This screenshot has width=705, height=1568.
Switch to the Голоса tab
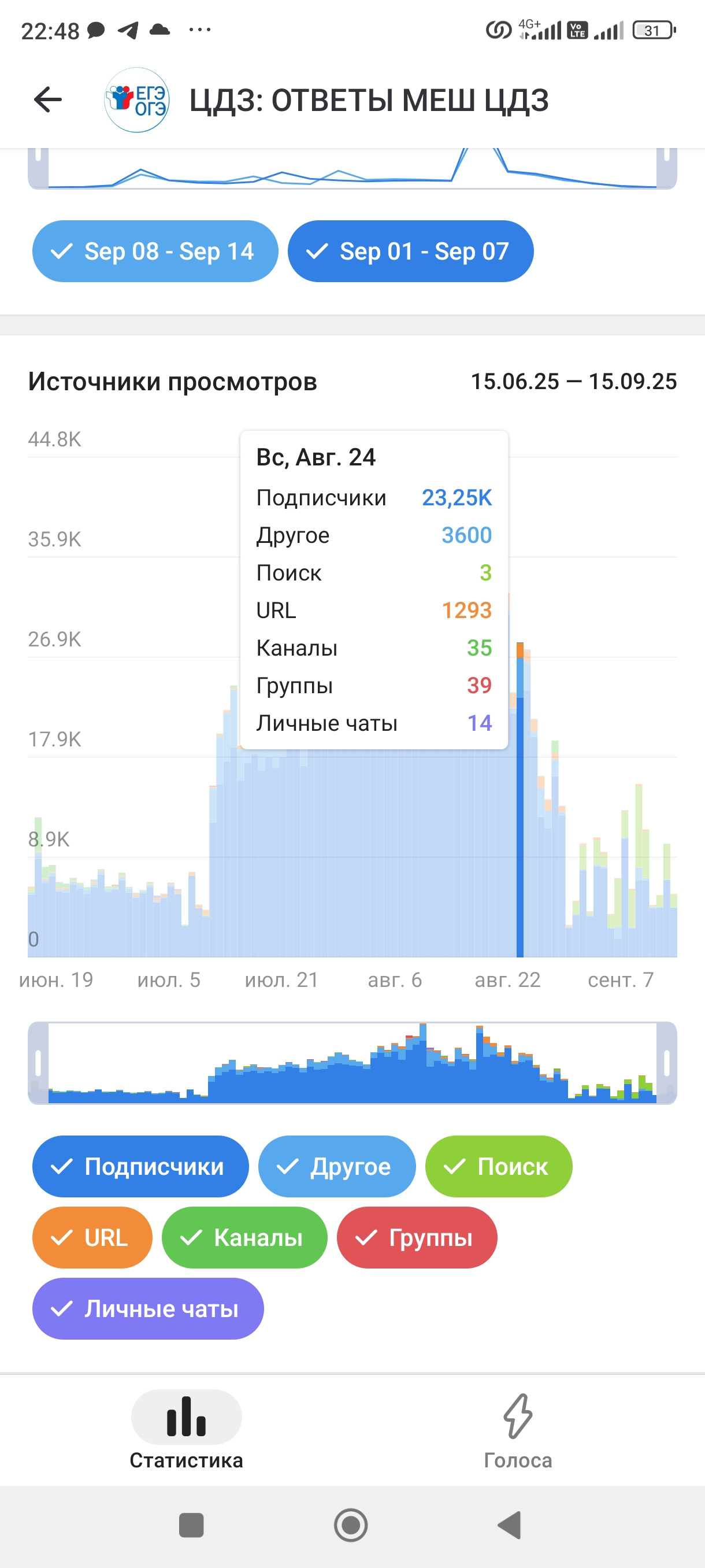point(518,1432)
